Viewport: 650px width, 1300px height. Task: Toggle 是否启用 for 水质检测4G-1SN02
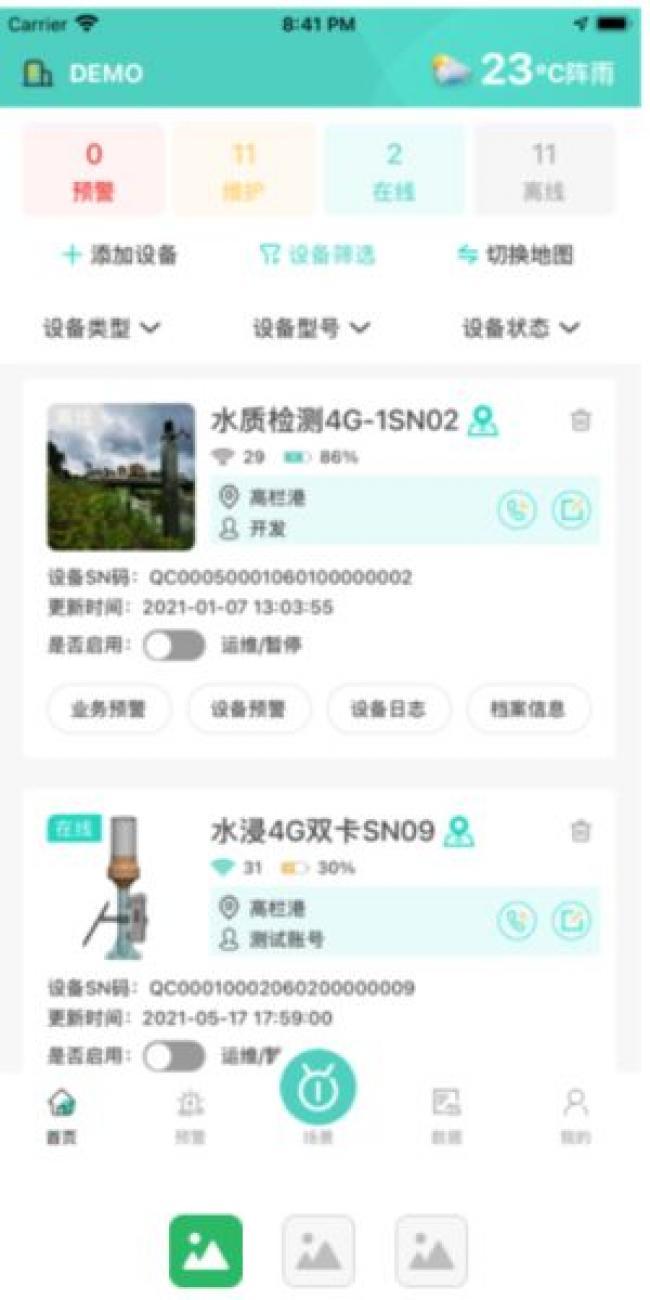pos(174,646)
